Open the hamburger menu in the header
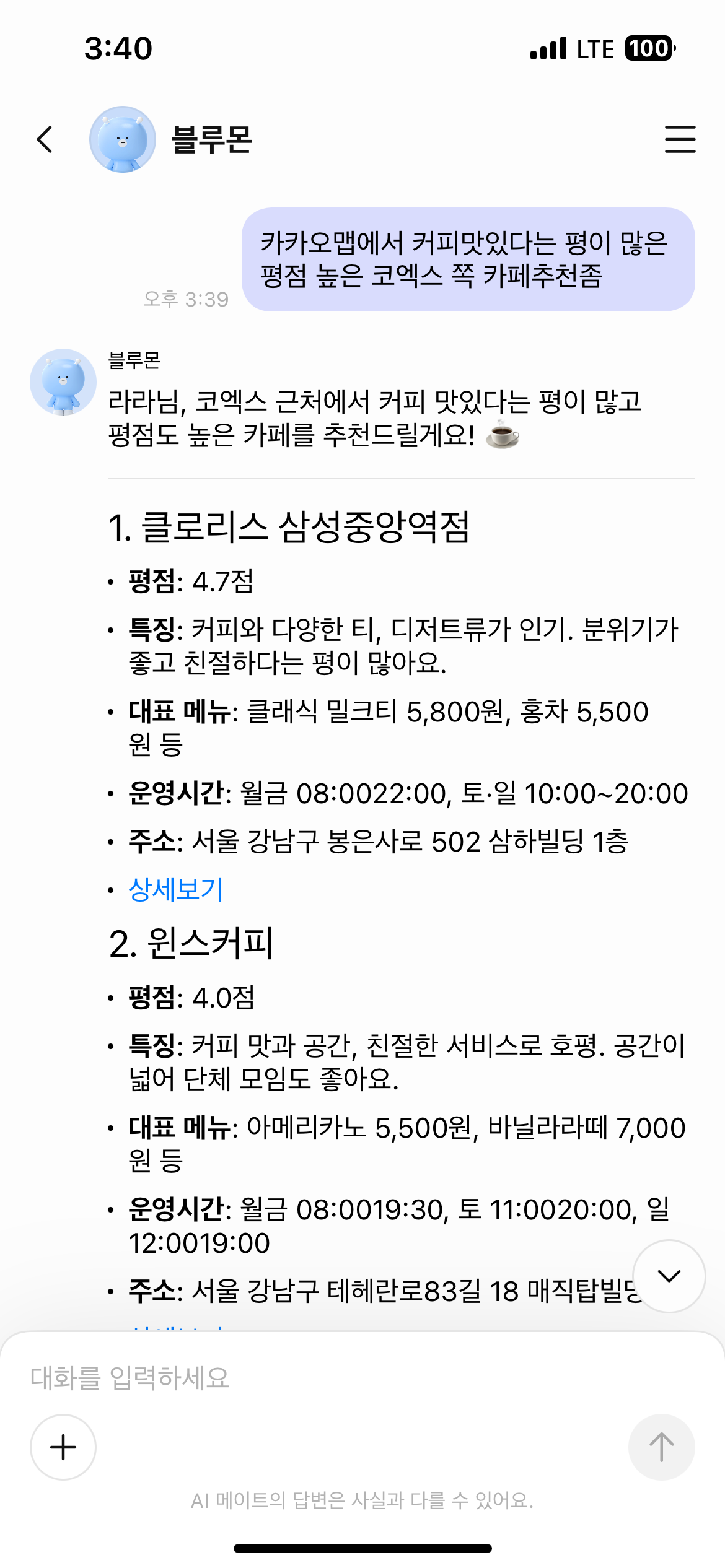 (680, 139)
